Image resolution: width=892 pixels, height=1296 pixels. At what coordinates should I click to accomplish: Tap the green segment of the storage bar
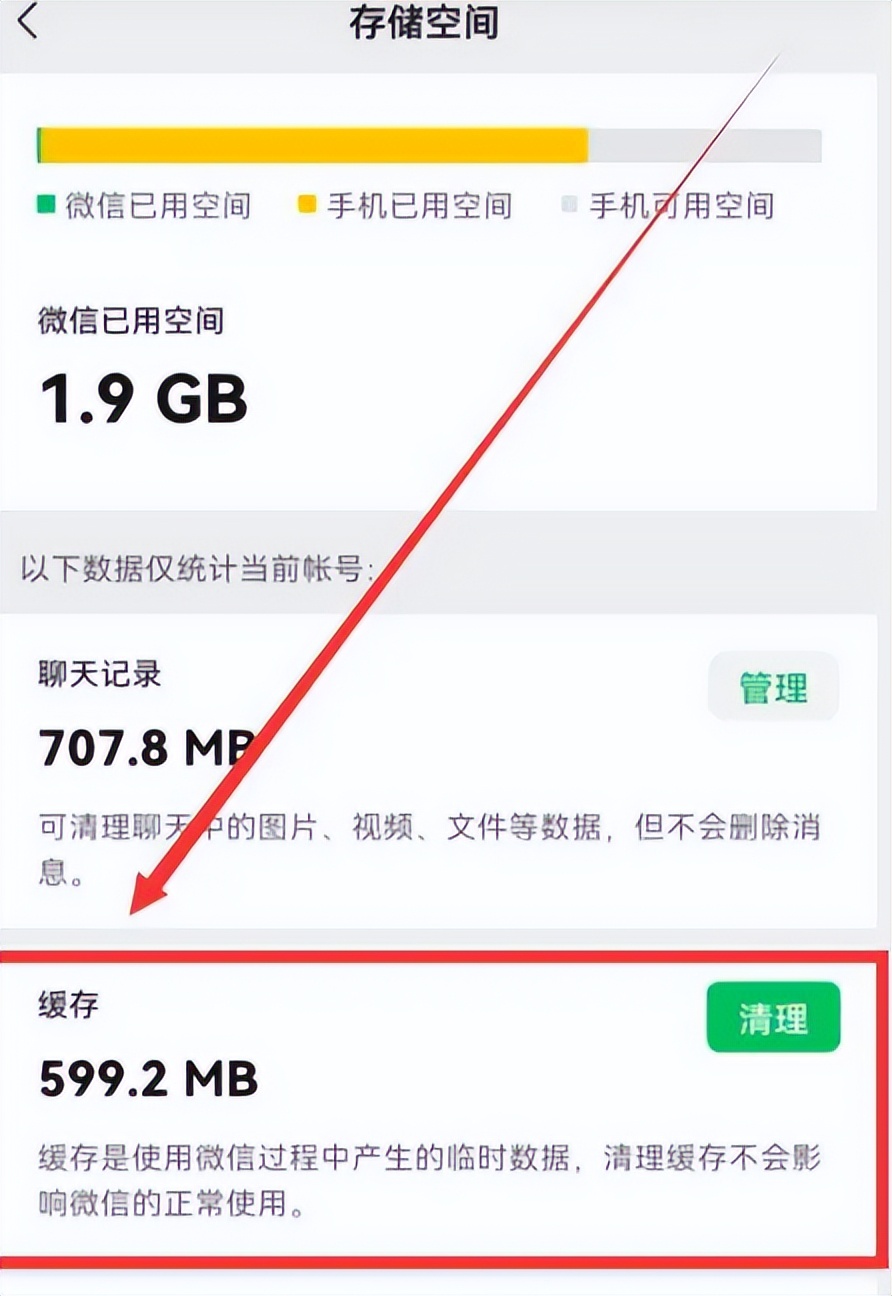(42, 143)
